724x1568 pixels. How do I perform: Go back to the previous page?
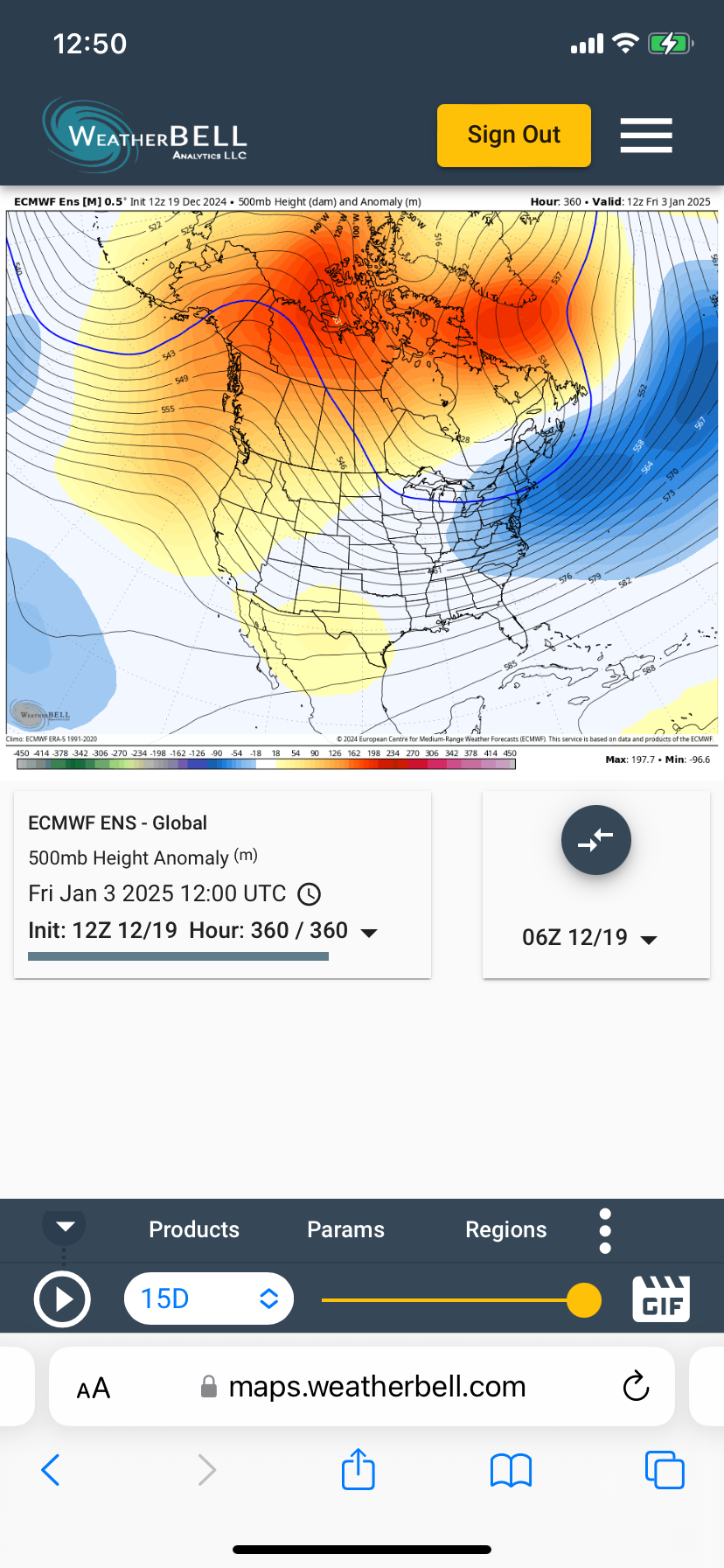(x=51, y=1470)
